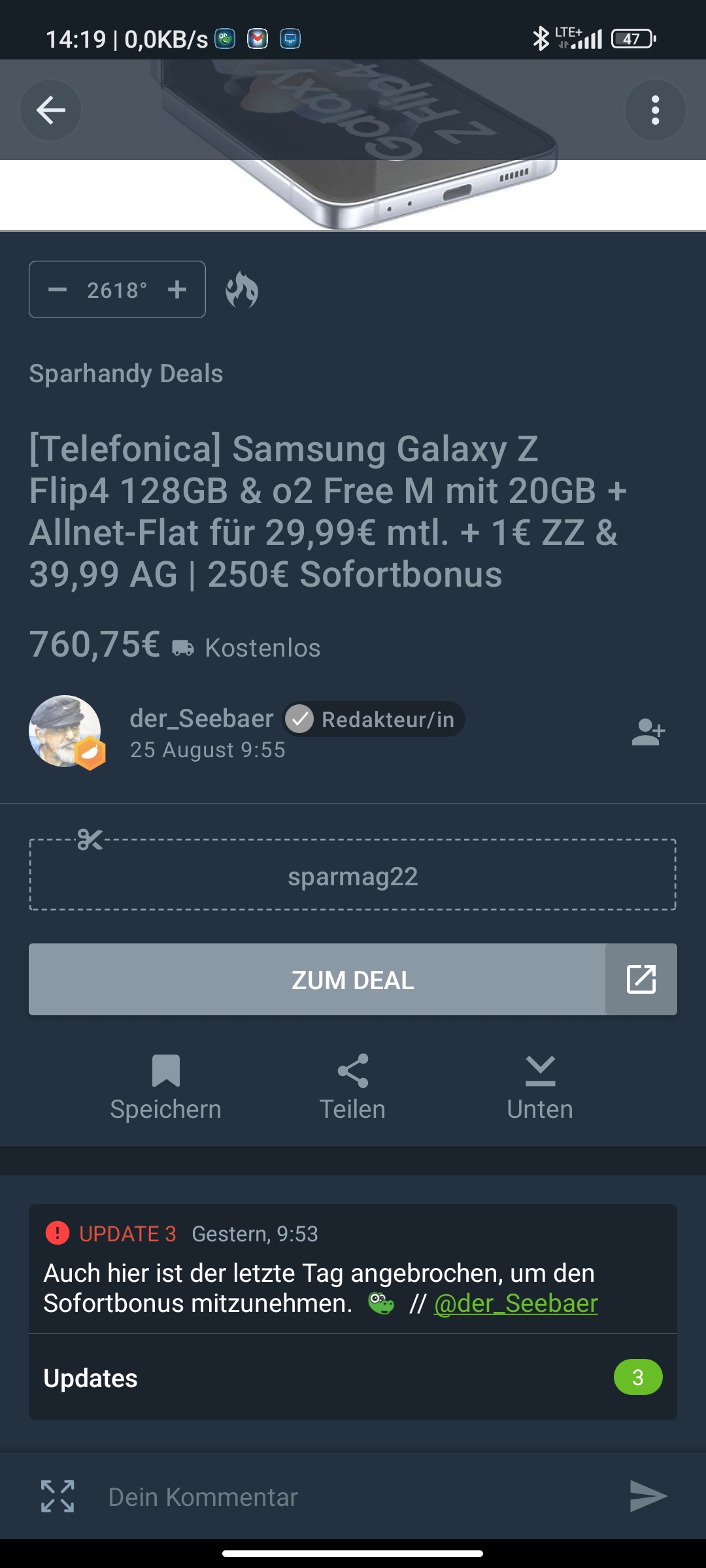
Task: Vote the deal cold with minus
Action: point(58,289)
